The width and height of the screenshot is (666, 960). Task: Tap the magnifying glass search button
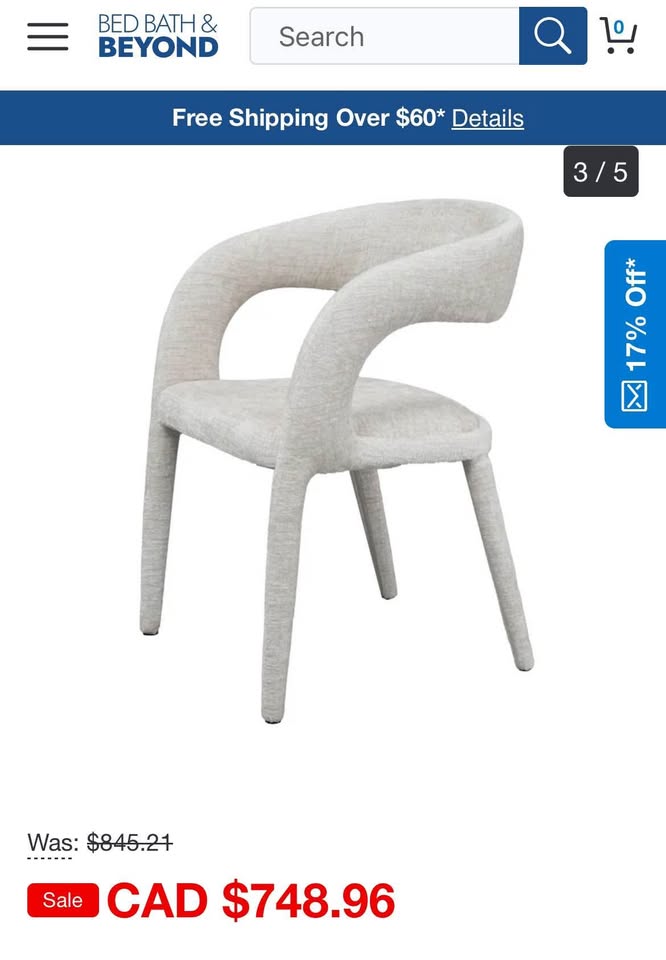pos(552,36)
